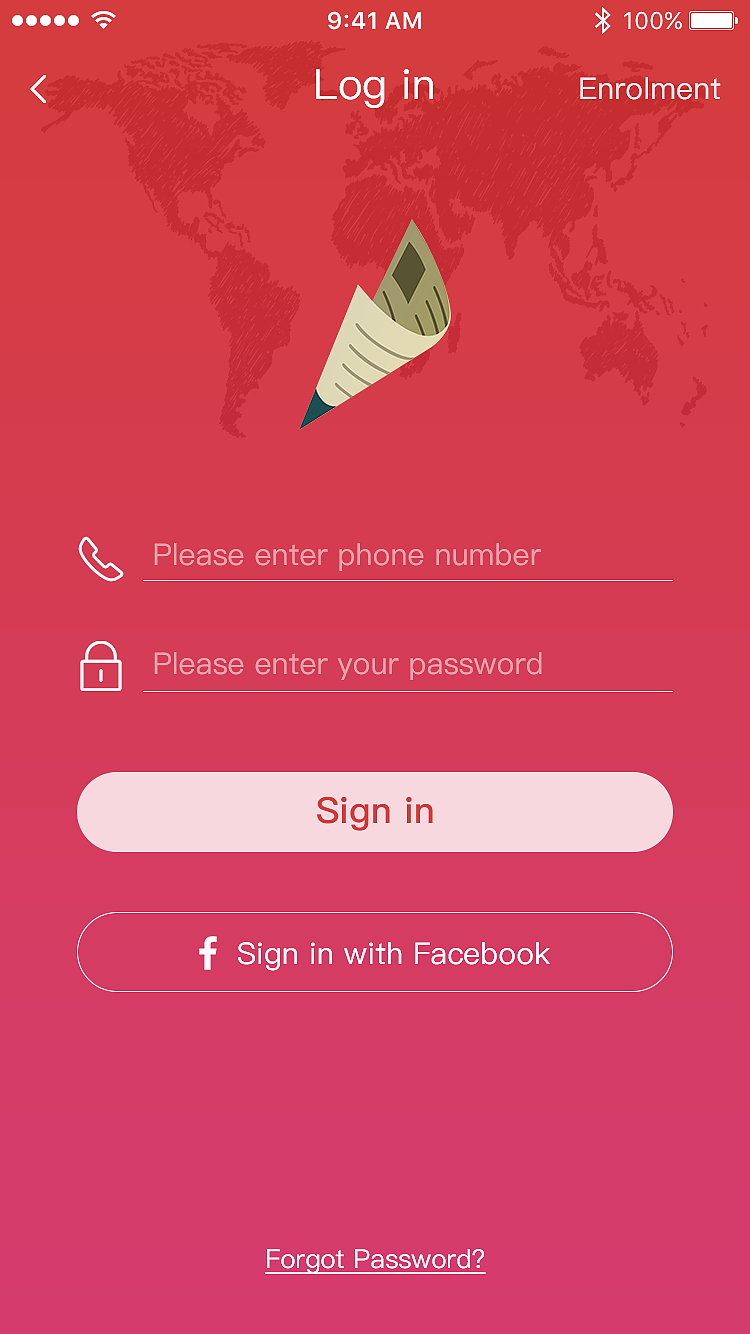Choose Sign in with Facebook
This screenshot has height=1334, width=750.
375,952
